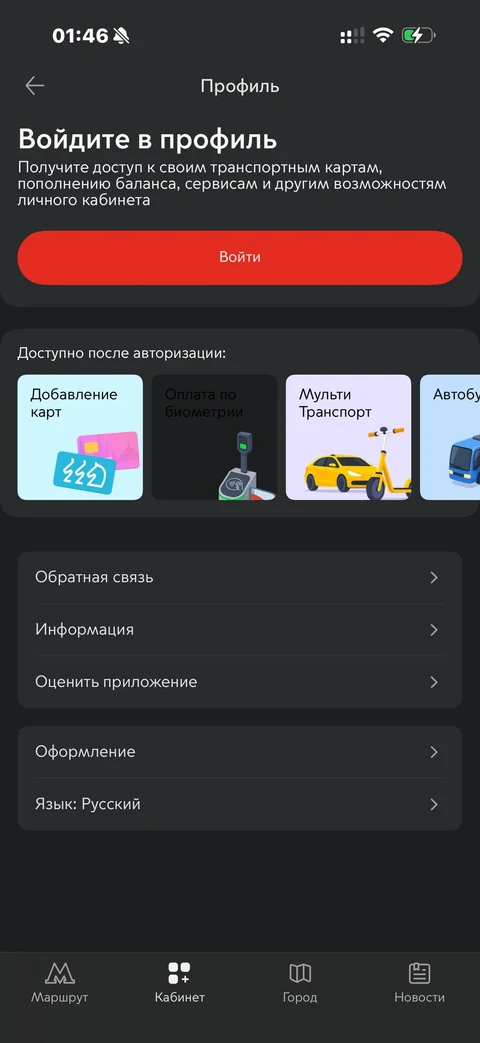Open the Добавление карт card
Image resolution: width=480 pixels, height=1043 pixels.
tap(80, 437)
